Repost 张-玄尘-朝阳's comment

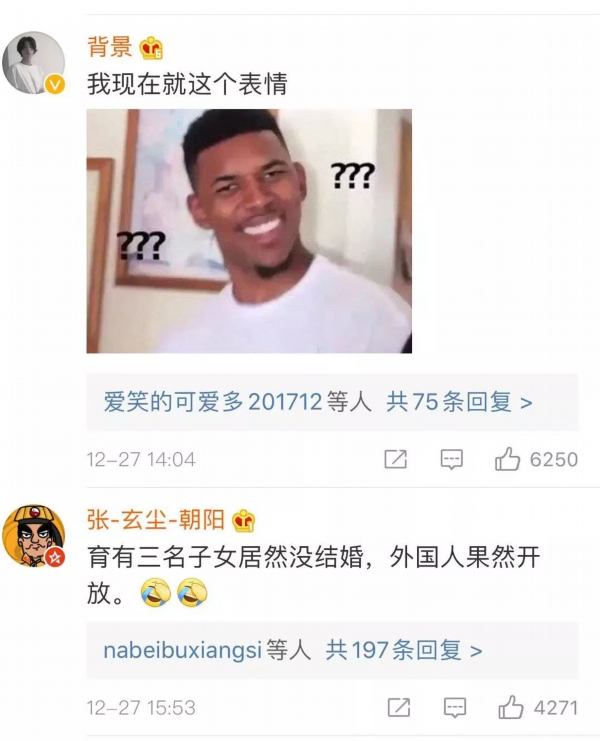point(398,708)
